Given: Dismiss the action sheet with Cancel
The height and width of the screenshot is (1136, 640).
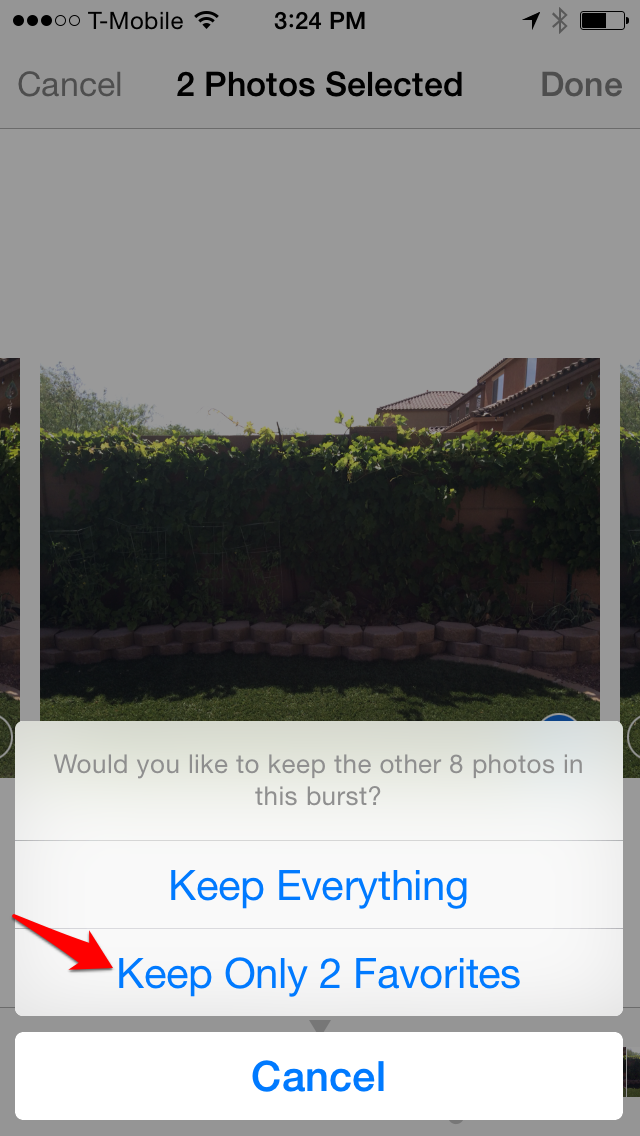Looking at the screenshot, I should click(x=319, y=1076).
